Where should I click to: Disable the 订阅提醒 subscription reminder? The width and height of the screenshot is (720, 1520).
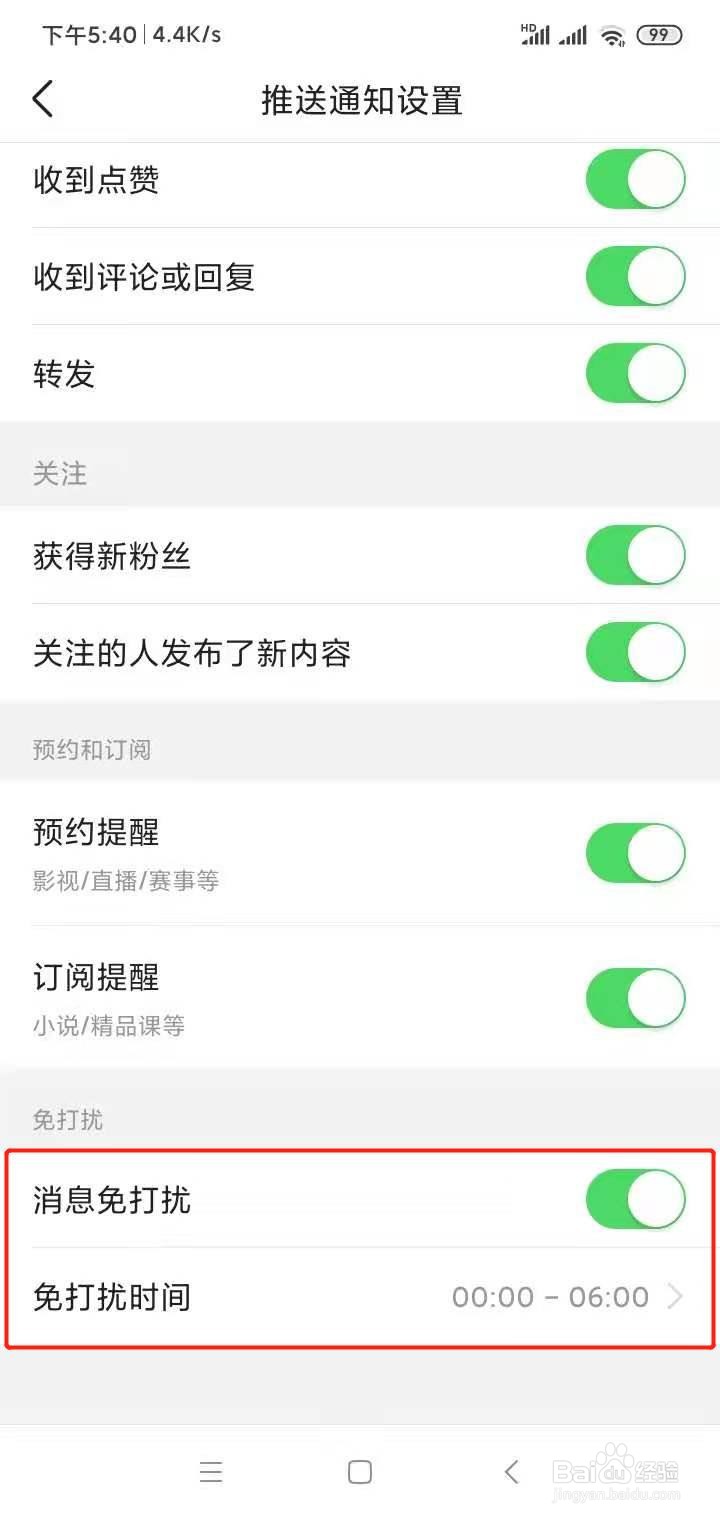(635, 998)
